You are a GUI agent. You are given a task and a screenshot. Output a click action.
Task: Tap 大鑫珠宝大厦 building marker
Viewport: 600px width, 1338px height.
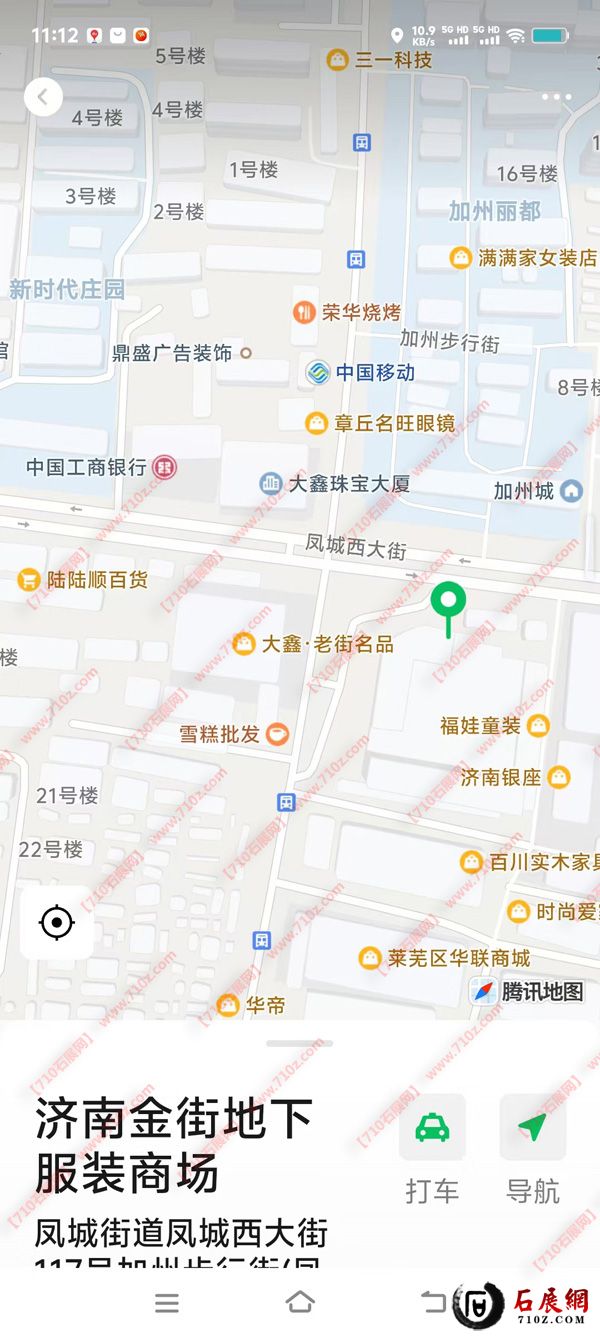coord(271,484)
